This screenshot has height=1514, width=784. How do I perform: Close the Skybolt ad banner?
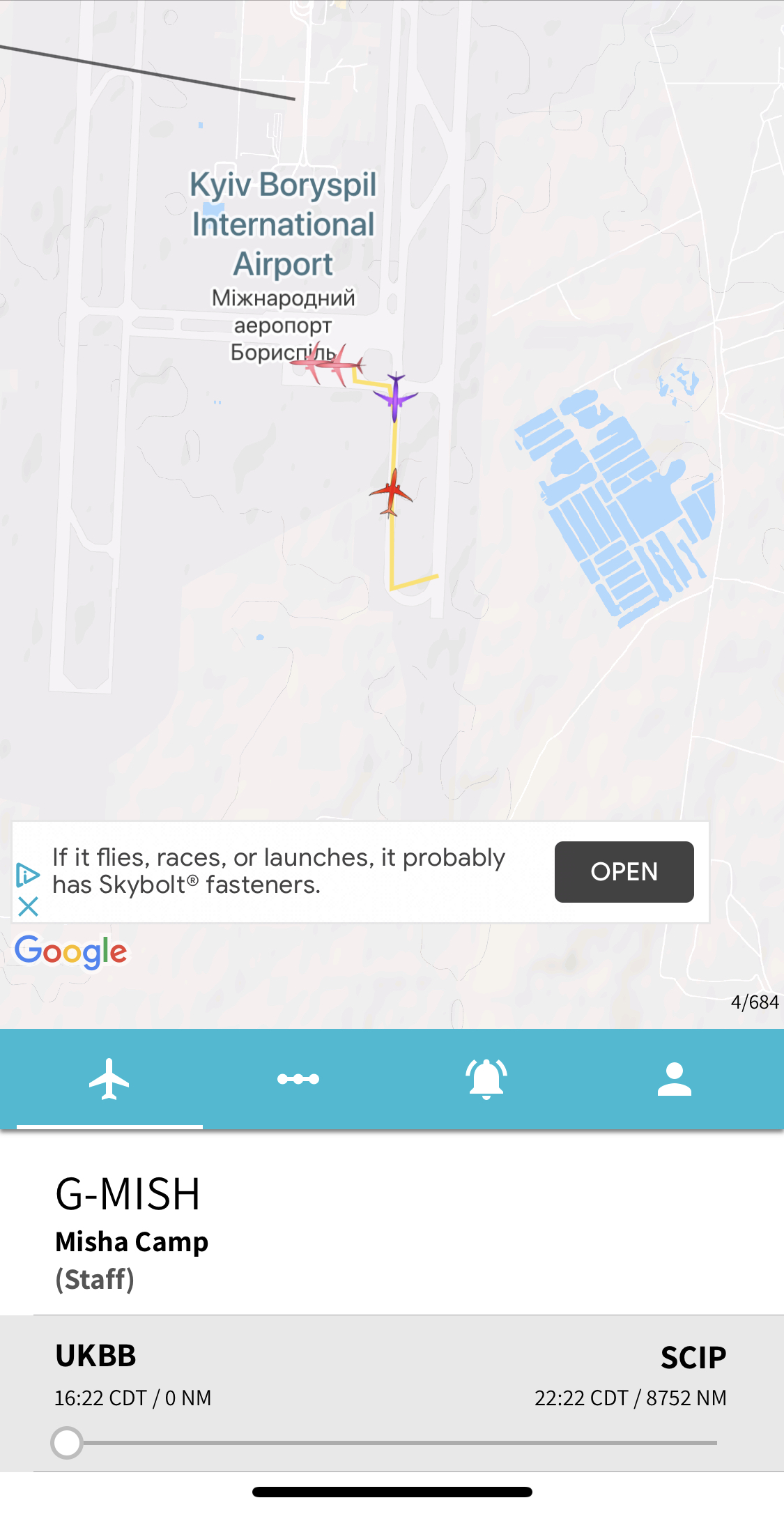point(28,907)
